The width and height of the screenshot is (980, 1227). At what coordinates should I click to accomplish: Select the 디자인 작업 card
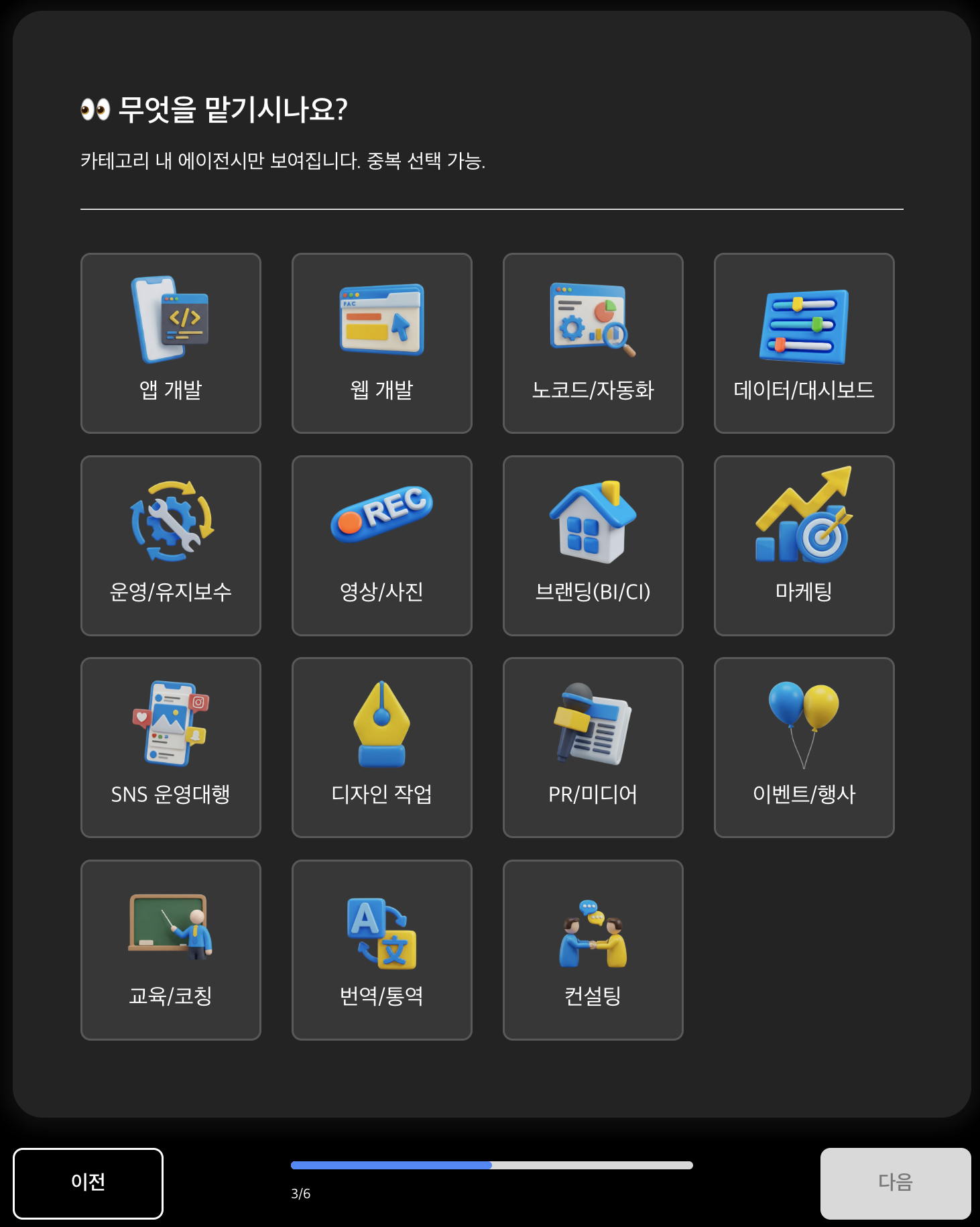click(x=381, y=748)
